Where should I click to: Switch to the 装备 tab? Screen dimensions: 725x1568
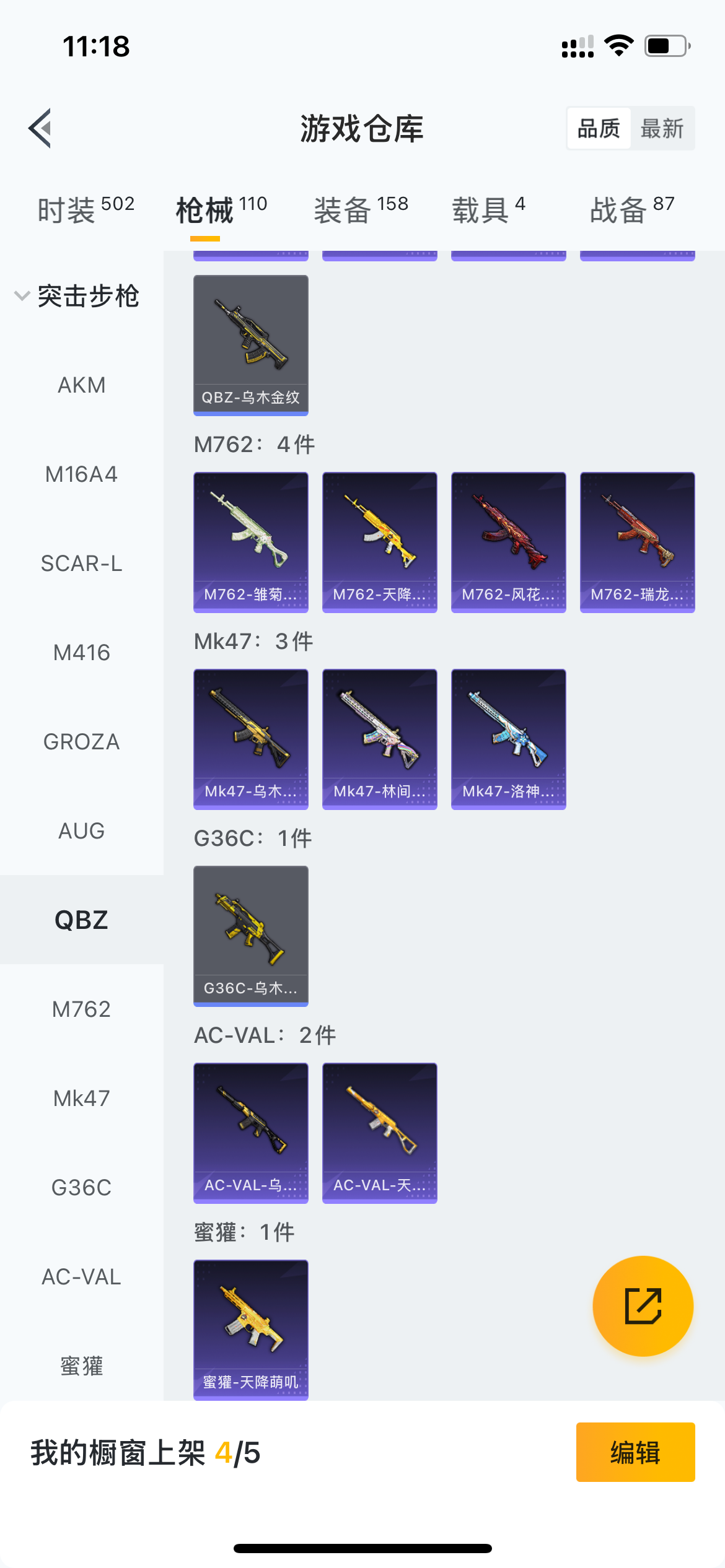coord(361,209)
